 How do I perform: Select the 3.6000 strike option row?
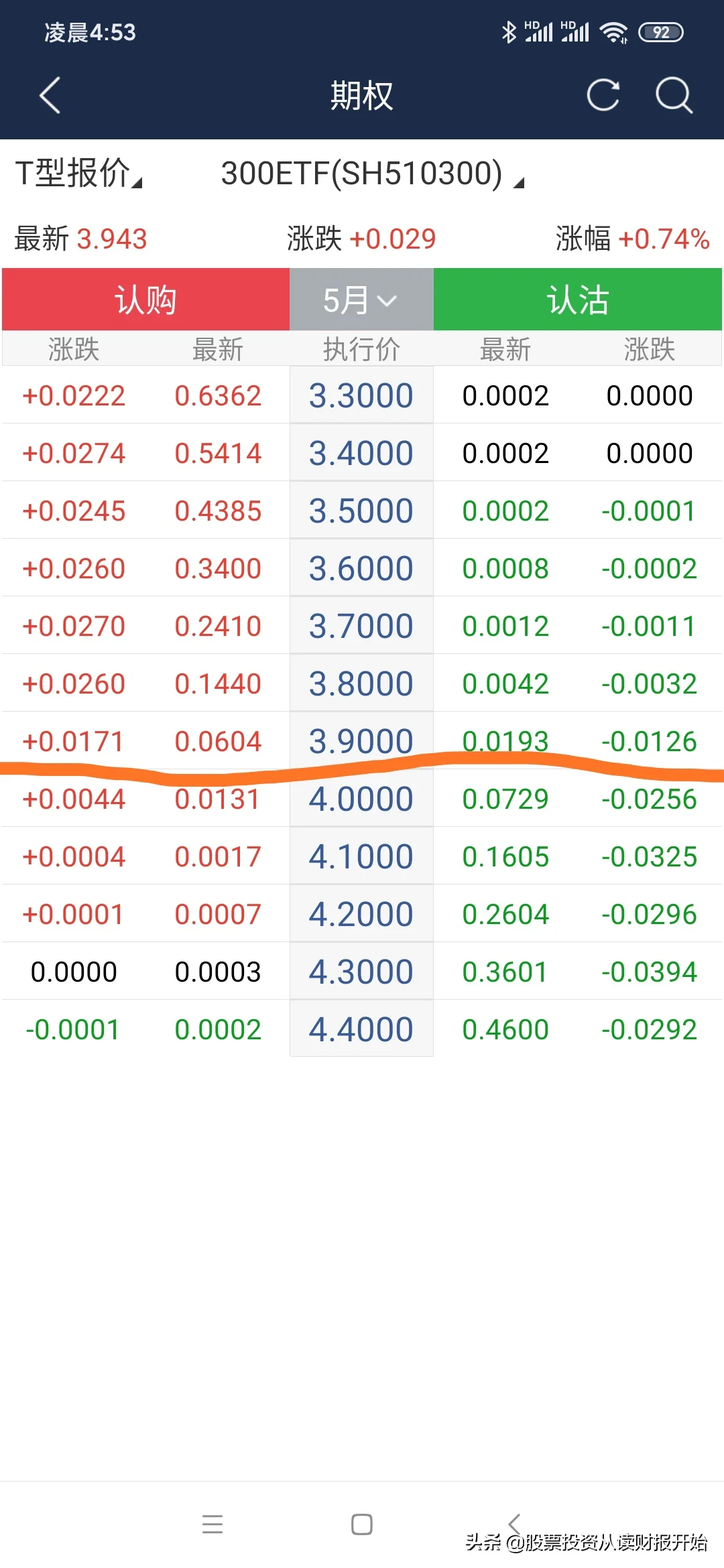361,568
